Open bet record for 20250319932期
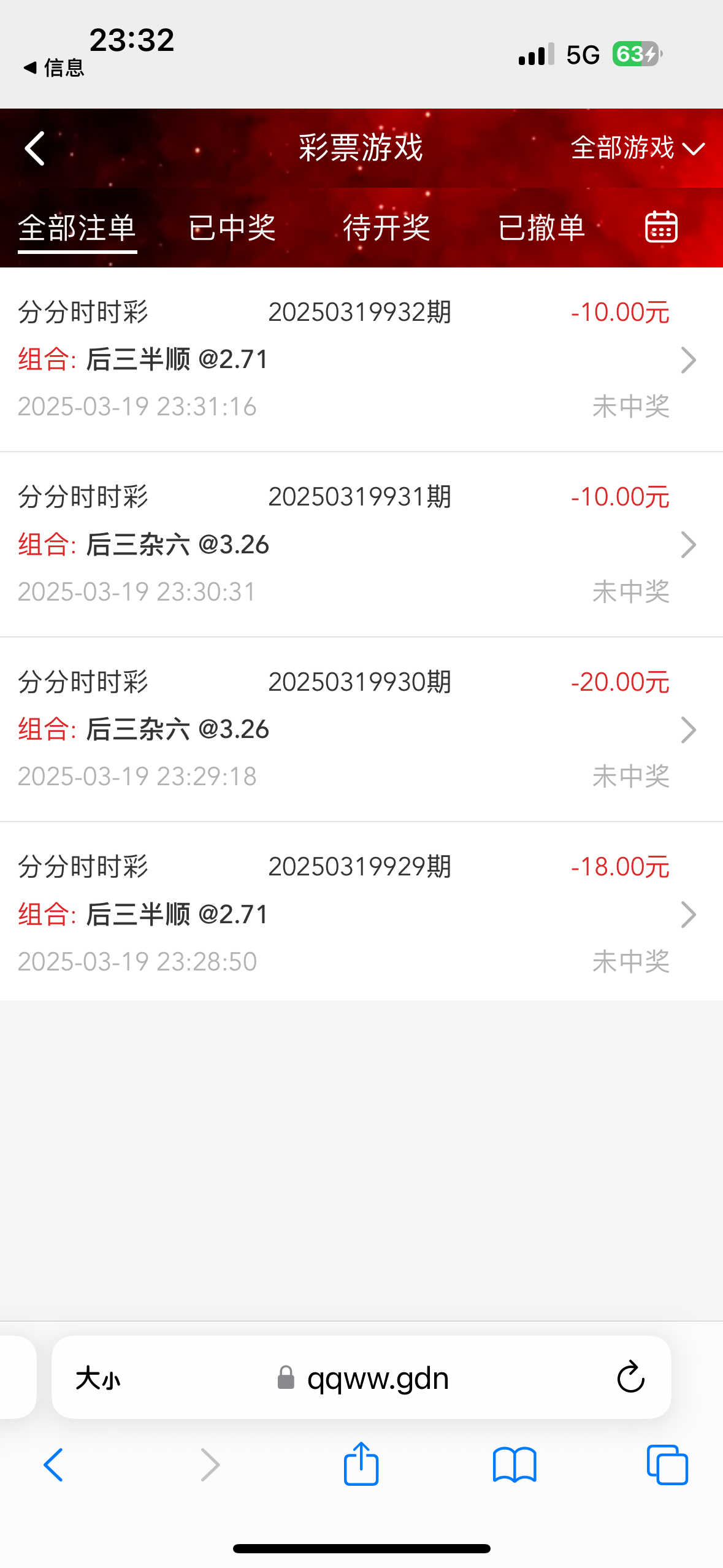The height and width of the screenshot is (1568, 723). (361, 359)
